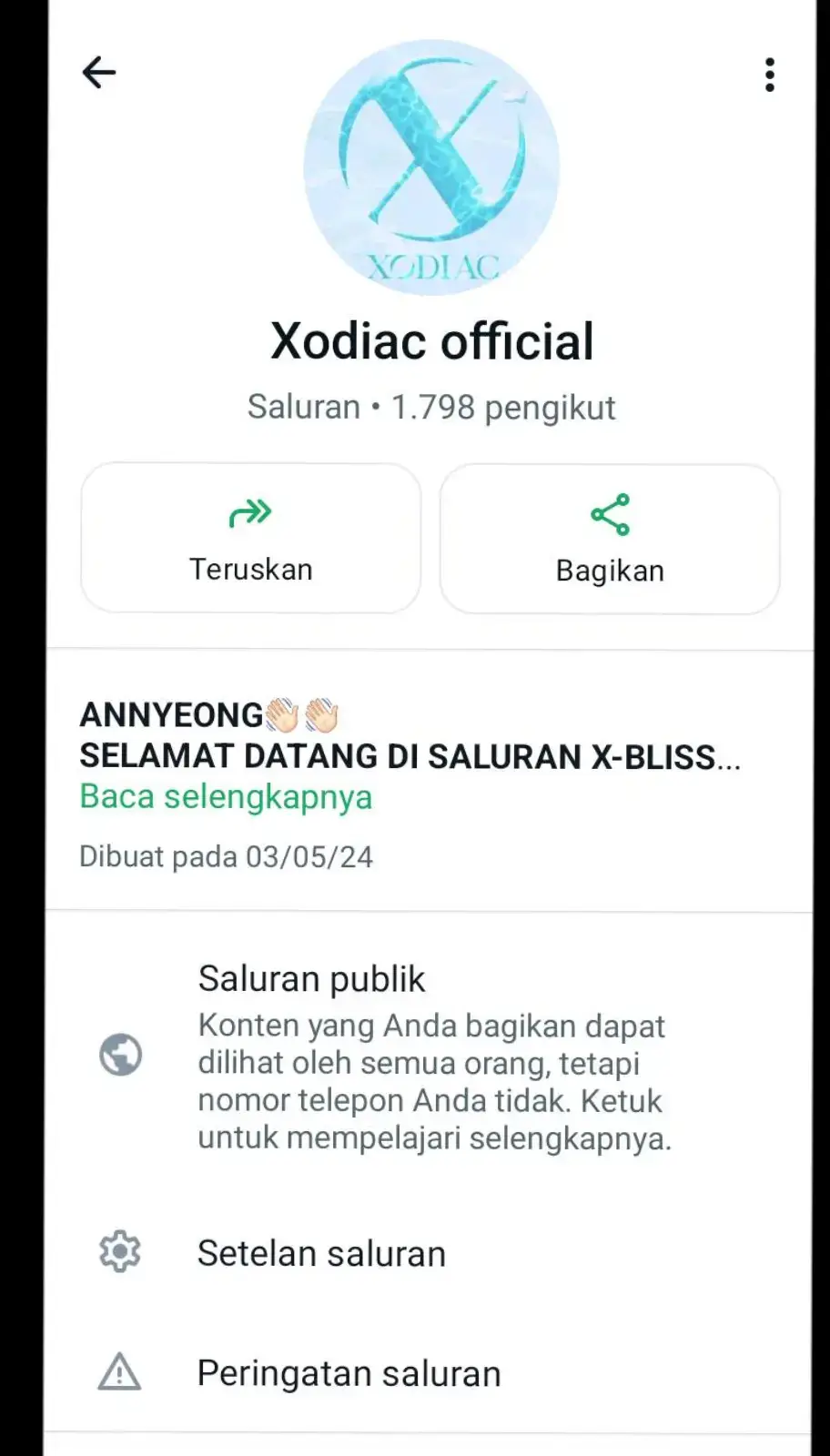Screen dimensions: 830x1456
Task: Tap Peringatan saluran entry
Action: click(349, 1372)
